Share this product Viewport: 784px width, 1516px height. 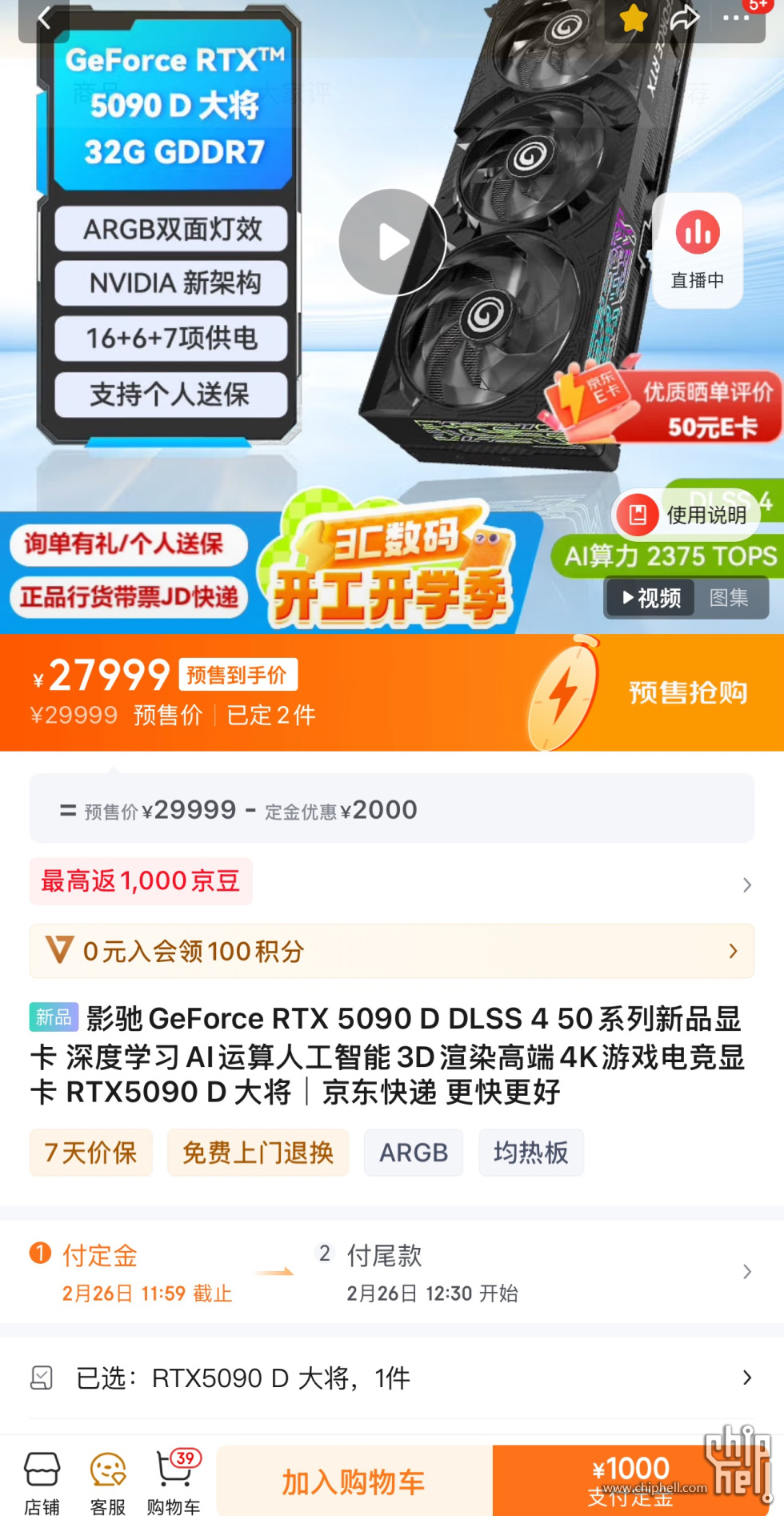(685, 18)
